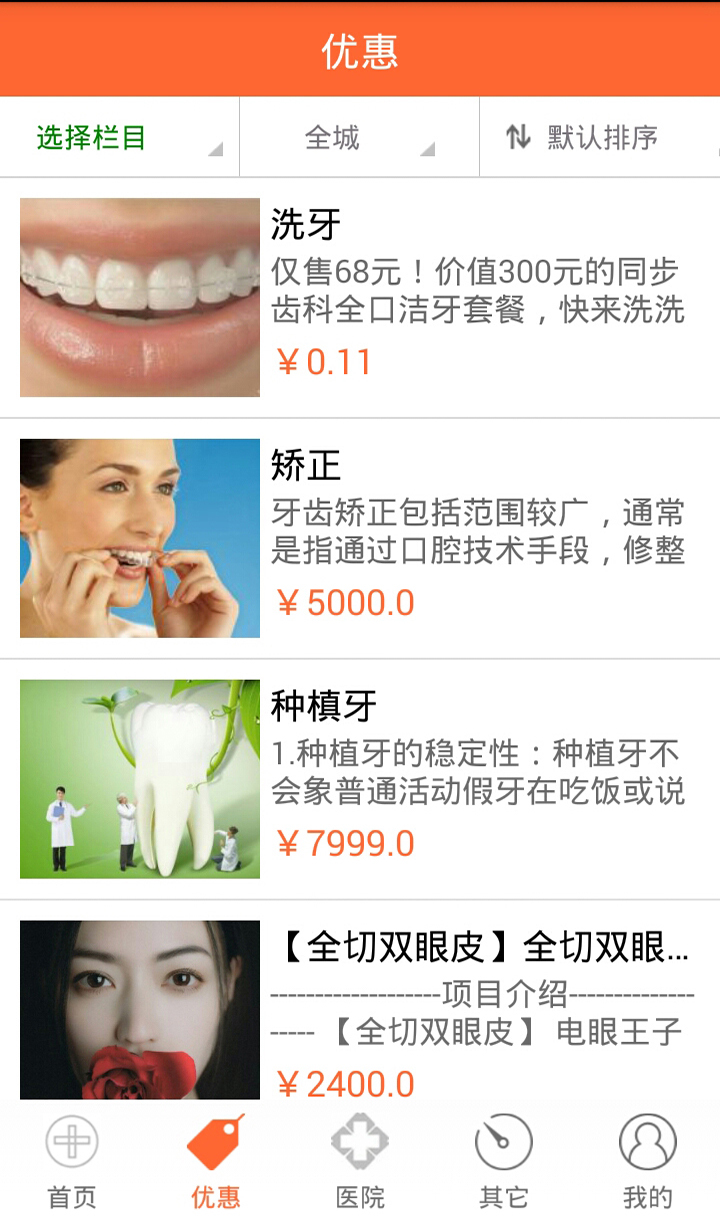Open the 默认排序 sort options
The image size is (720, 1226).
[x=599, y=138]
